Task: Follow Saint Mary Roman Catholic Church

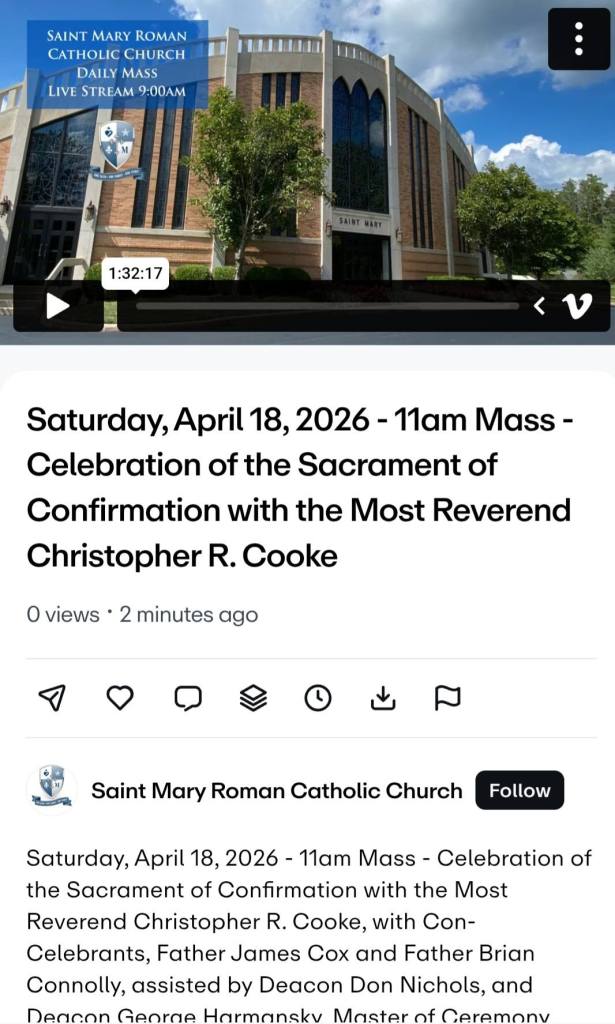Action: point(520,790)
